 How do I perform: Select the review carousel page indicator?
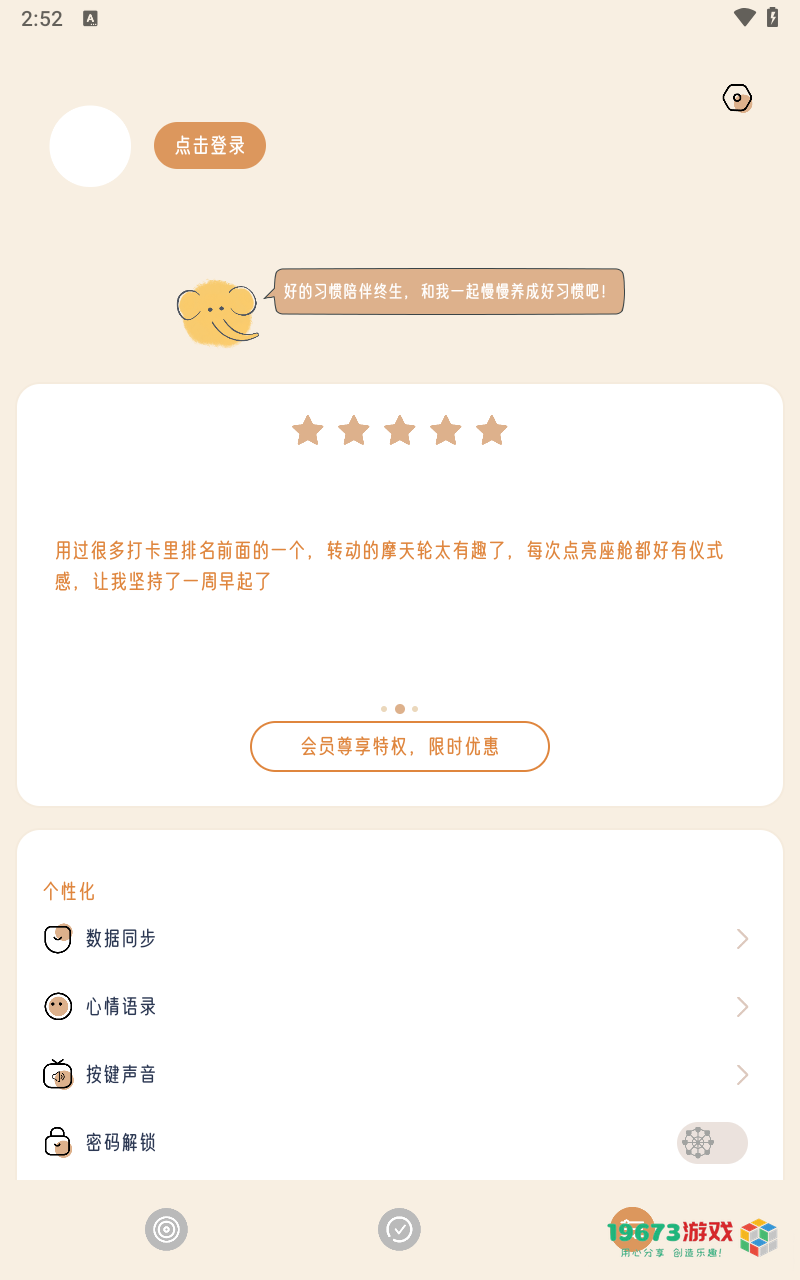point(400,709)
